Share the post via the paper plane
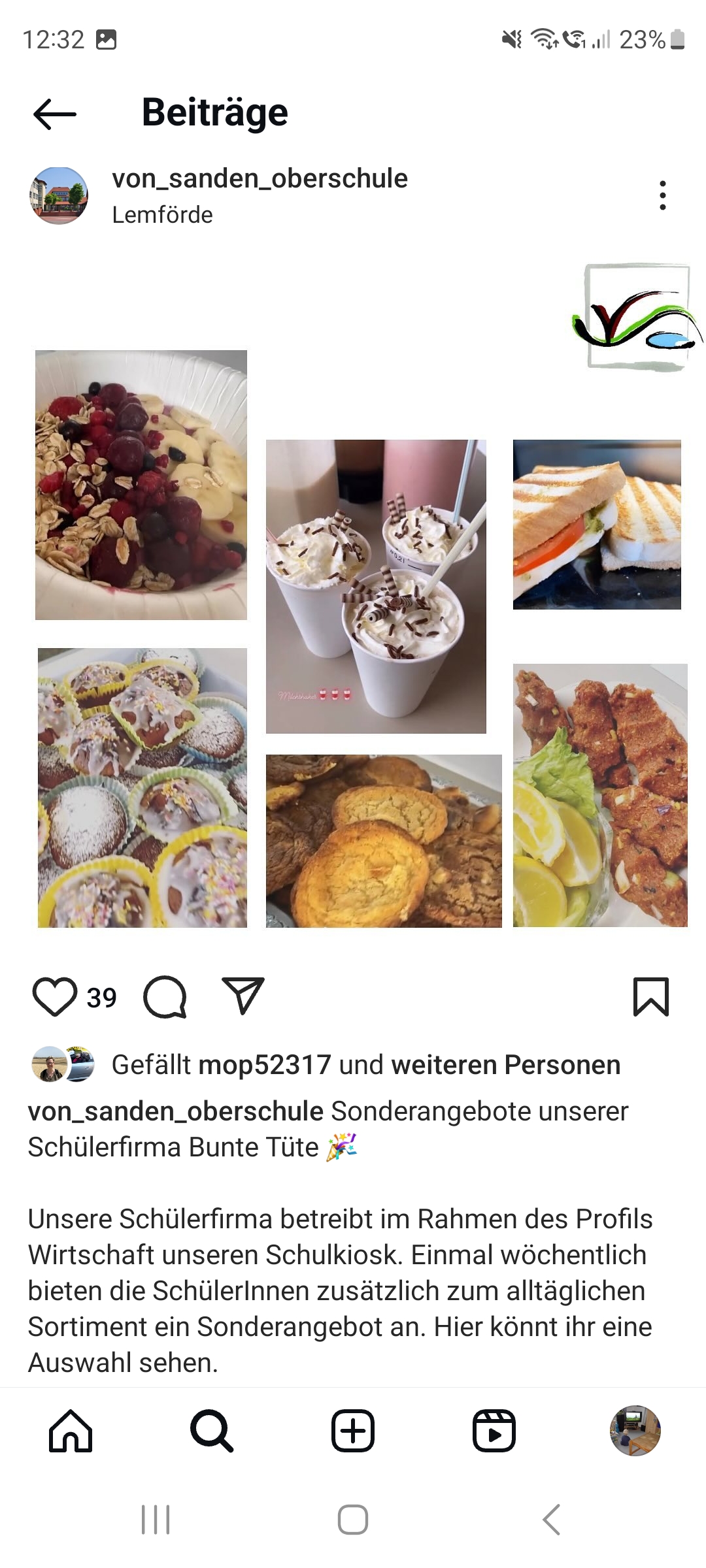Image resolution: width=706 pixels, height=1568 pixels. tap(243, 996)
